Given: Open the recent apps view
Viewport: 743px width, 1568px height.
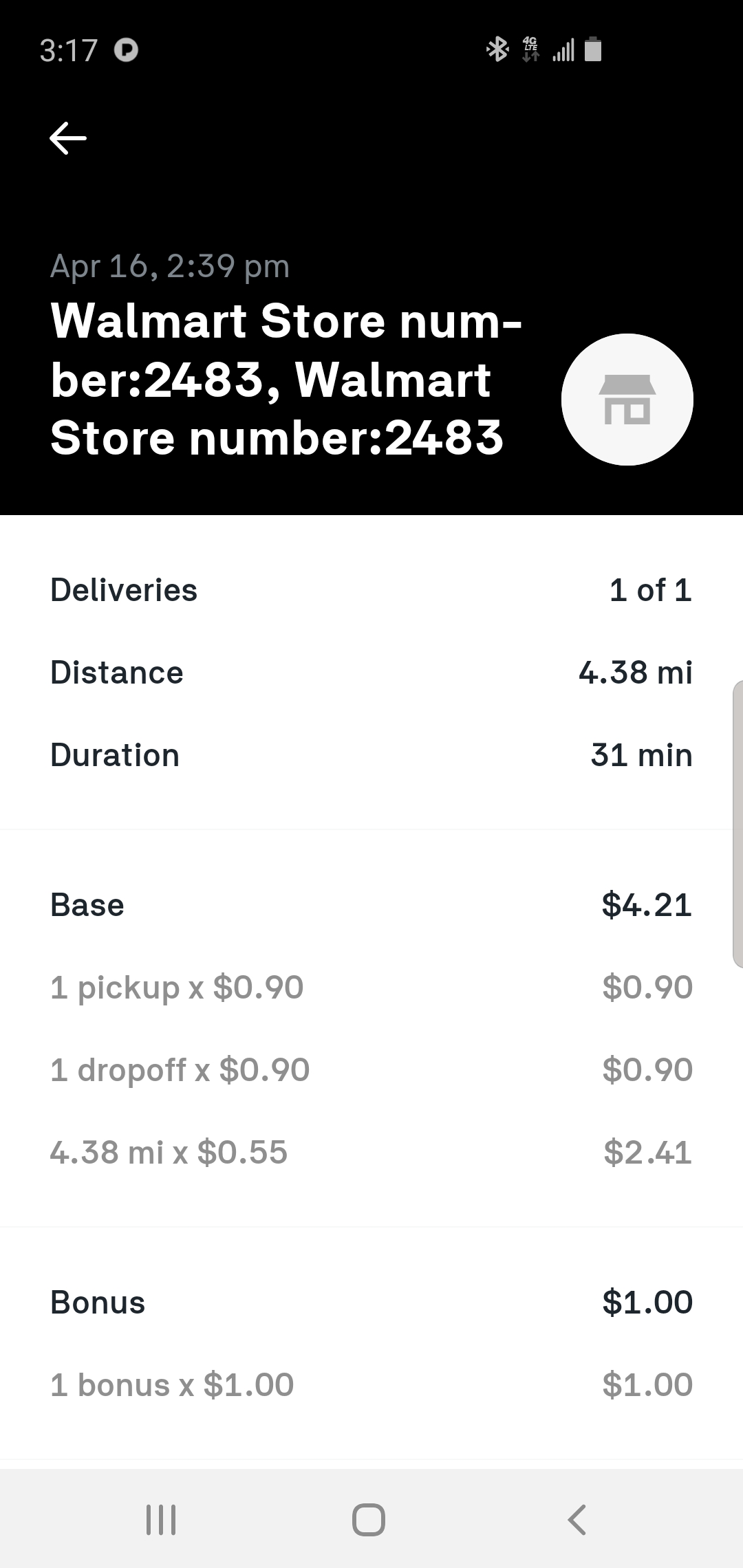Looking at the screenshot, I should pos(161,1519).
